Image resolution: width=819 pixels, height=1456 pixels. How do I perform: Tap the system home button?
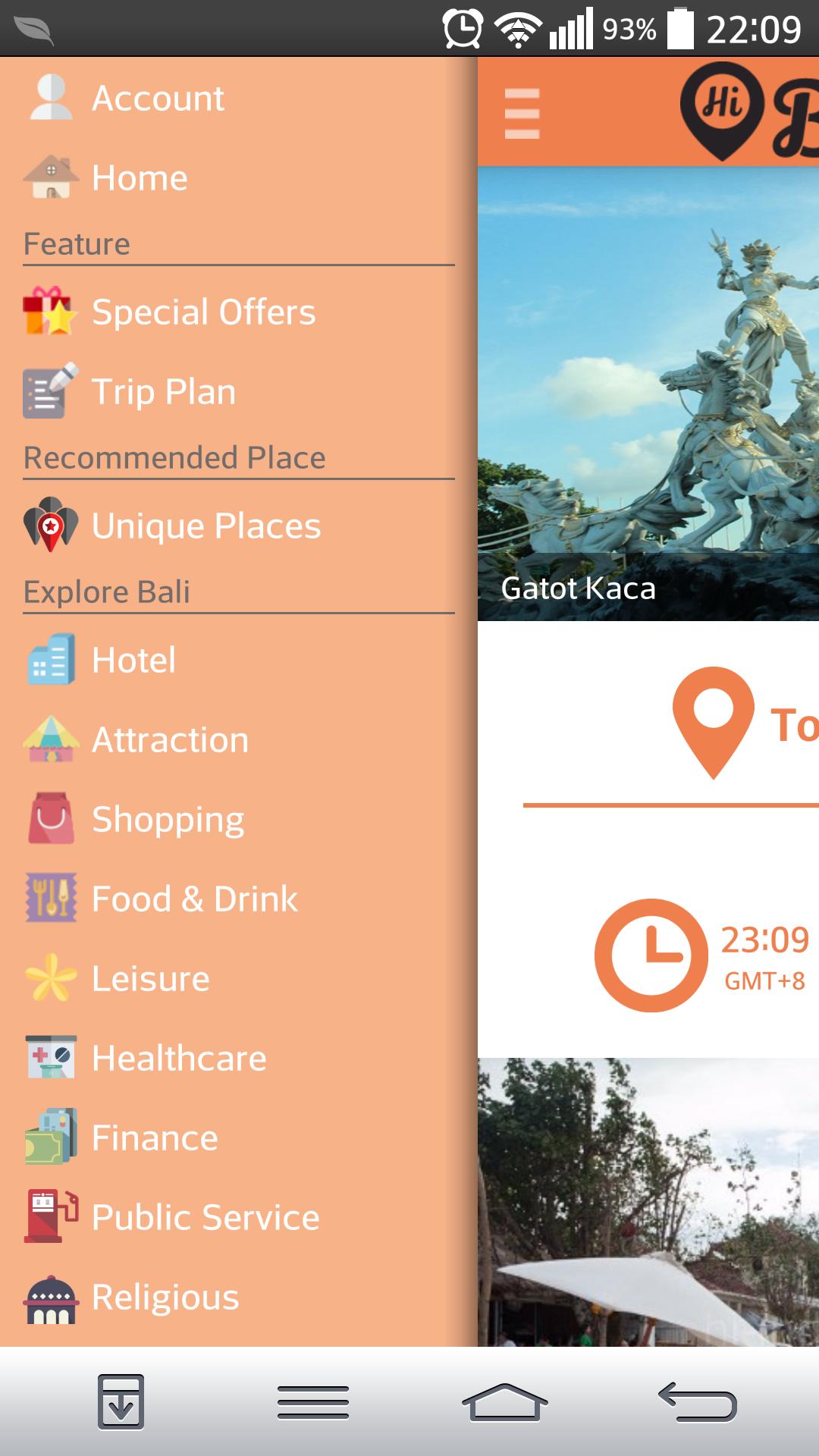504,1401
